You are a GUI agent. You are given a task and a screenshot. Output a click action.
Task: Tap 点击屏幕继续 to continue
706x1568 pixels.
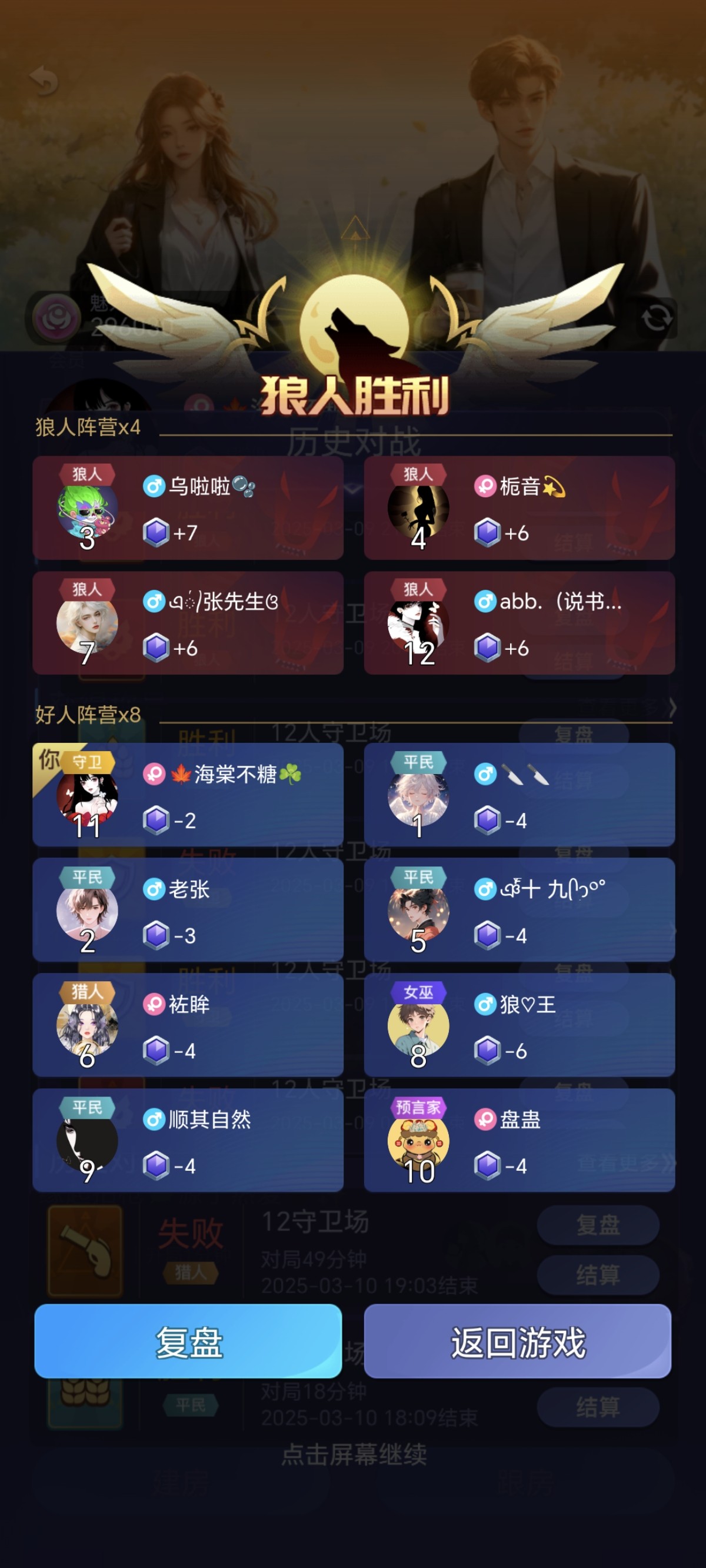click(x=354, y=1455)
